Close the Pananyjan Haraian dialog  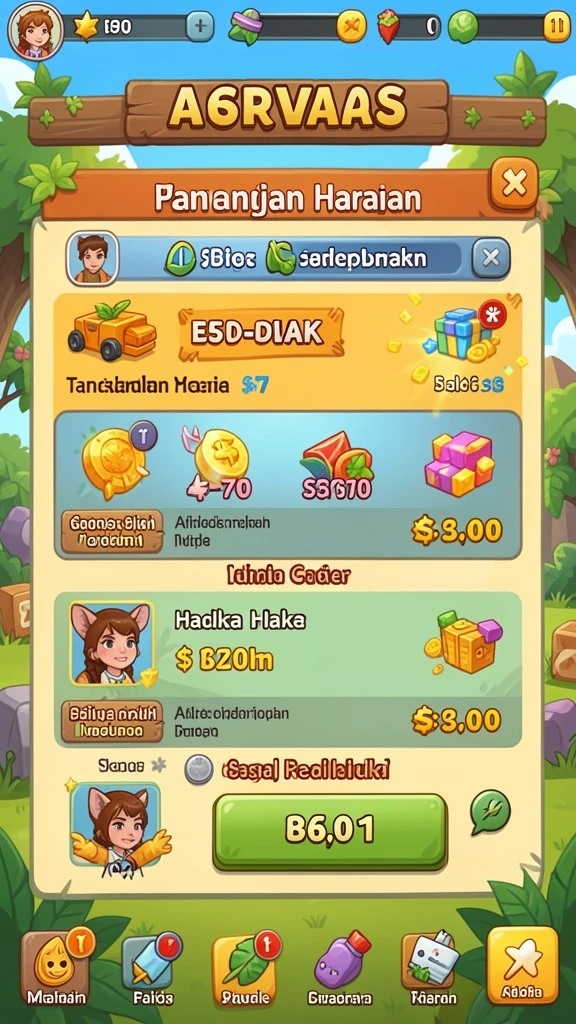(x=515, y=184)
